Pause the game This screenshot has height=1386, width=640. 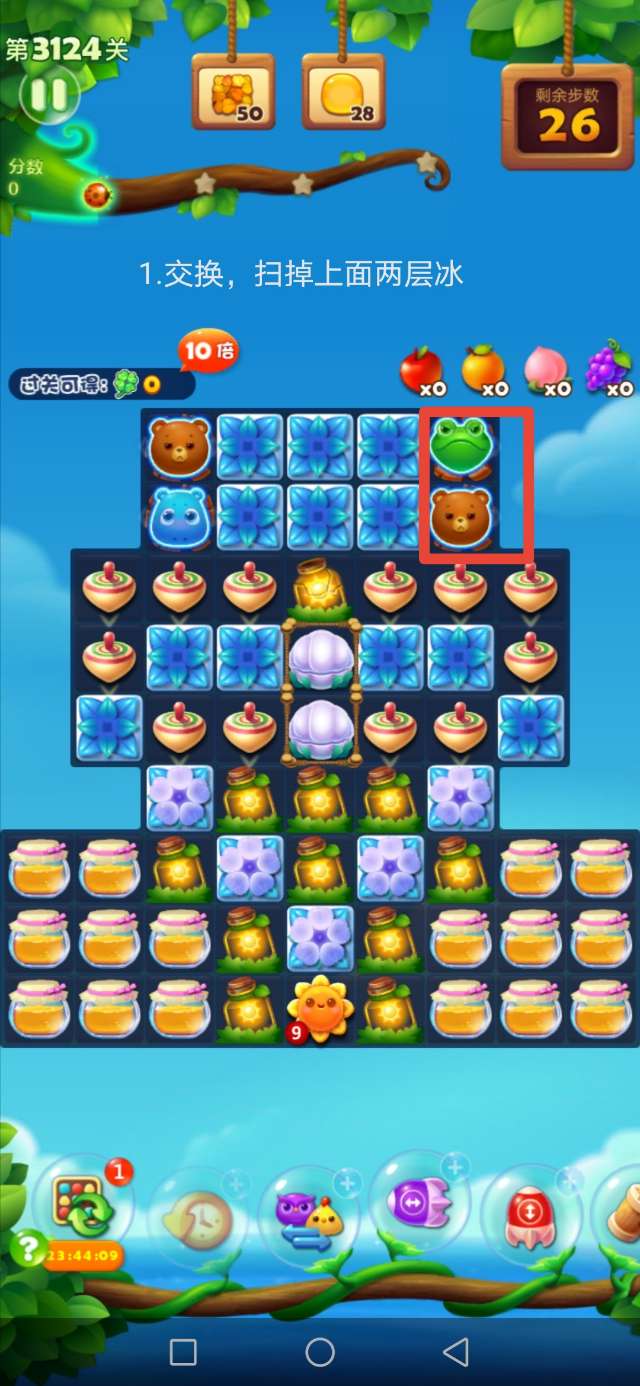point(48,95)
